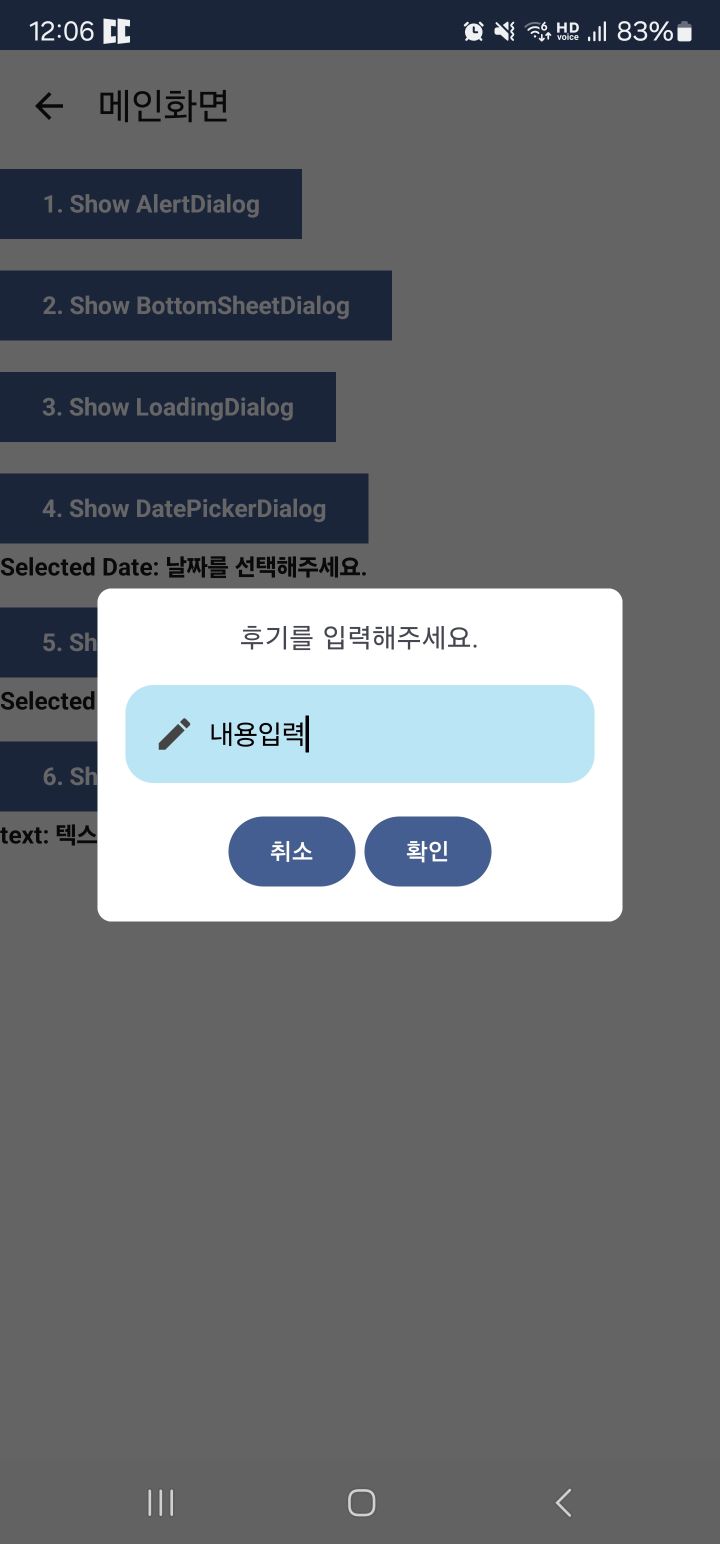This screenshot has height=1544, width=720.
Task: Tap the battery icon showing 83%
Action: [x=684, y=31]
